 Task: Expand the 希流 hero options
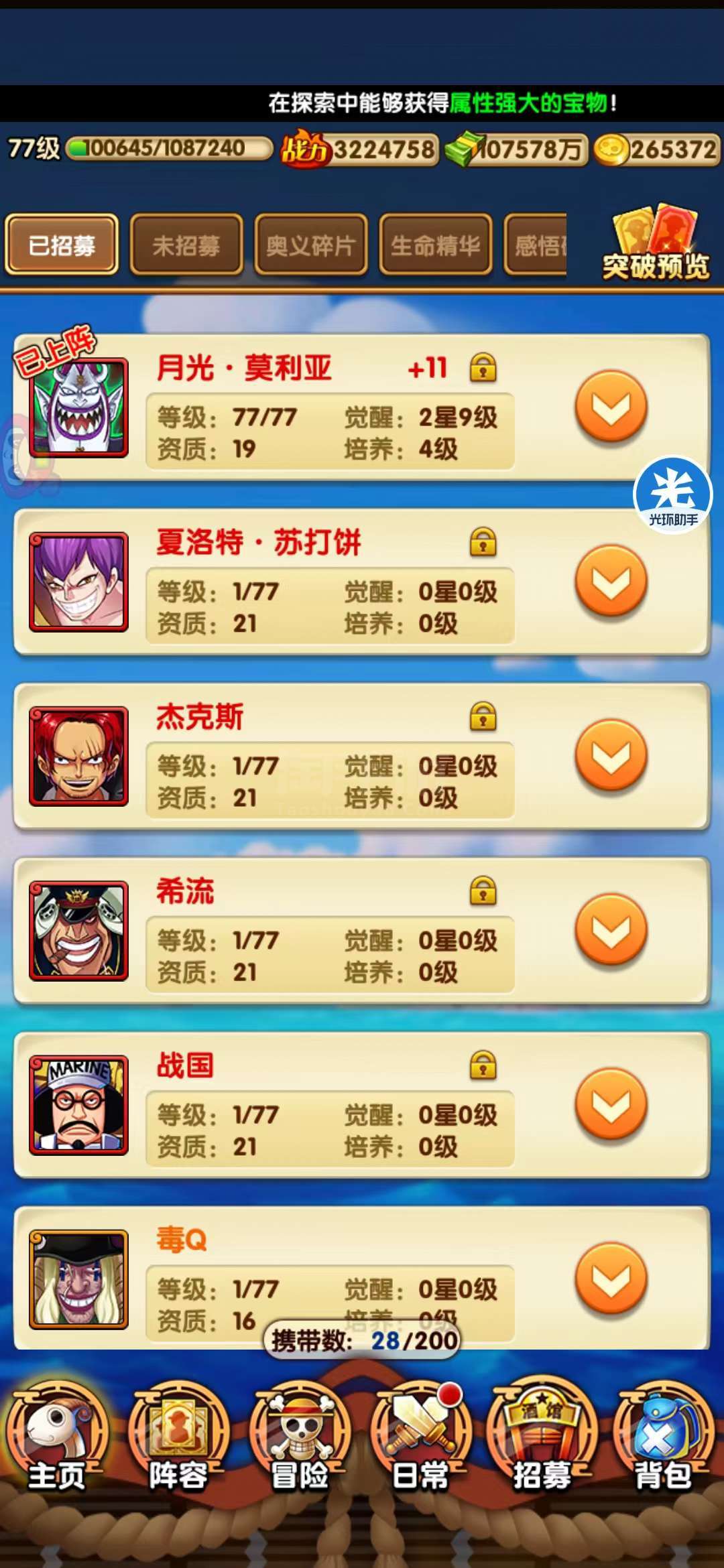(611, 929)
